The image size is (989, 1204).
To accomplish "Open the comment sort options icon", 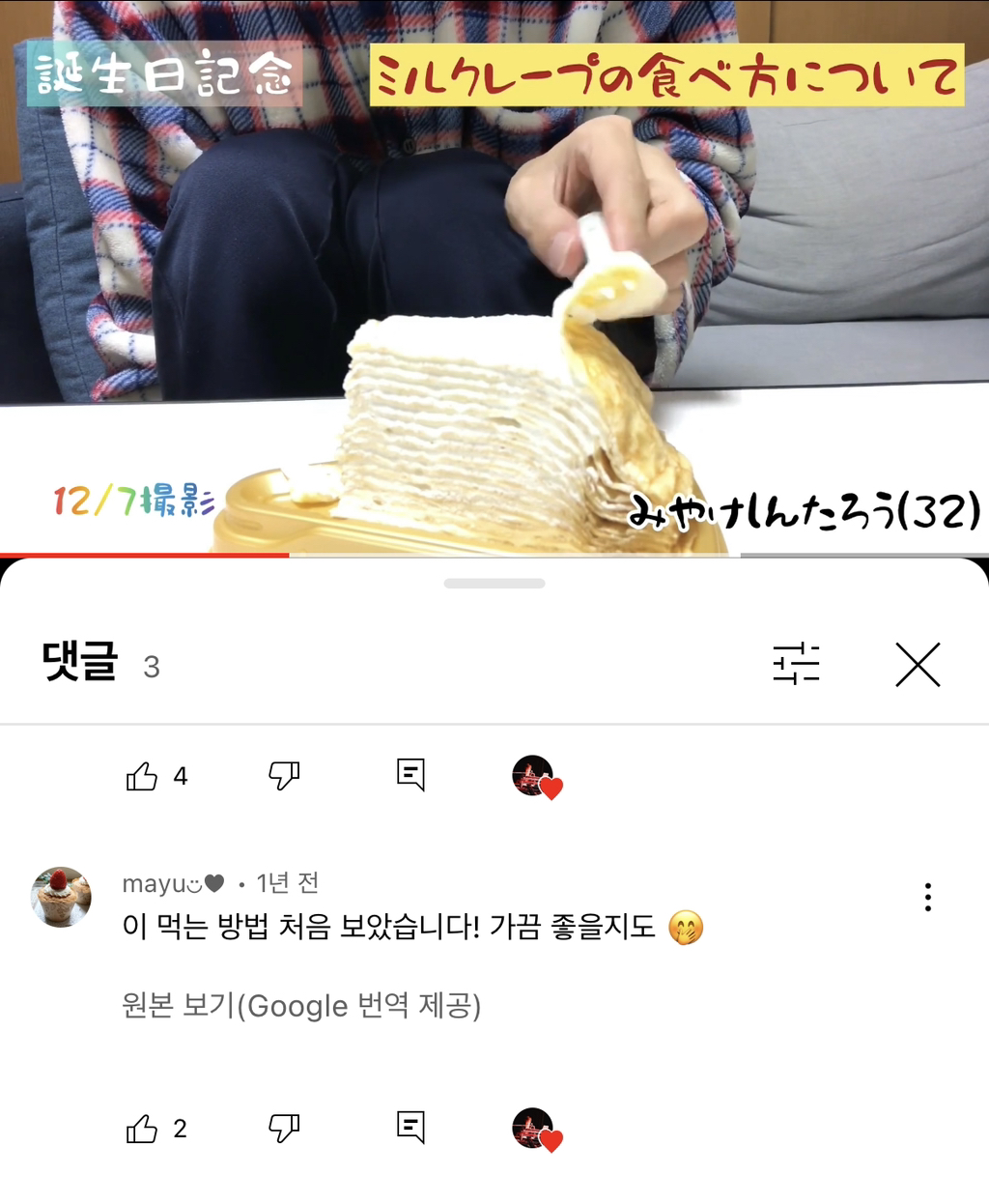I will click(x=796, y=665).
